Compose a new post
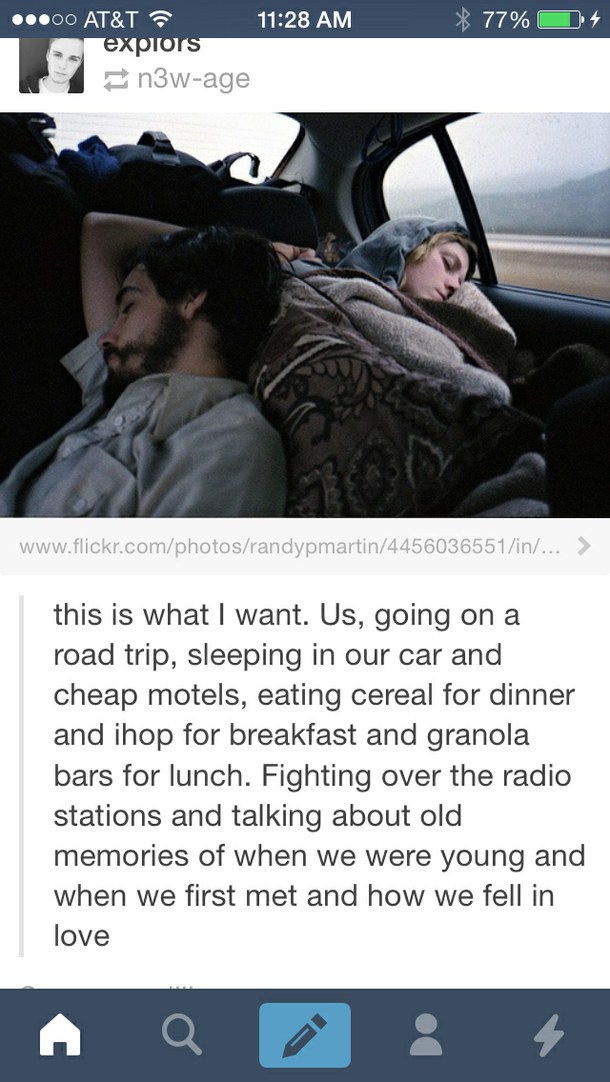Image resolution: width=610 pixels, height=1082 pixels. pos(305,1036)
